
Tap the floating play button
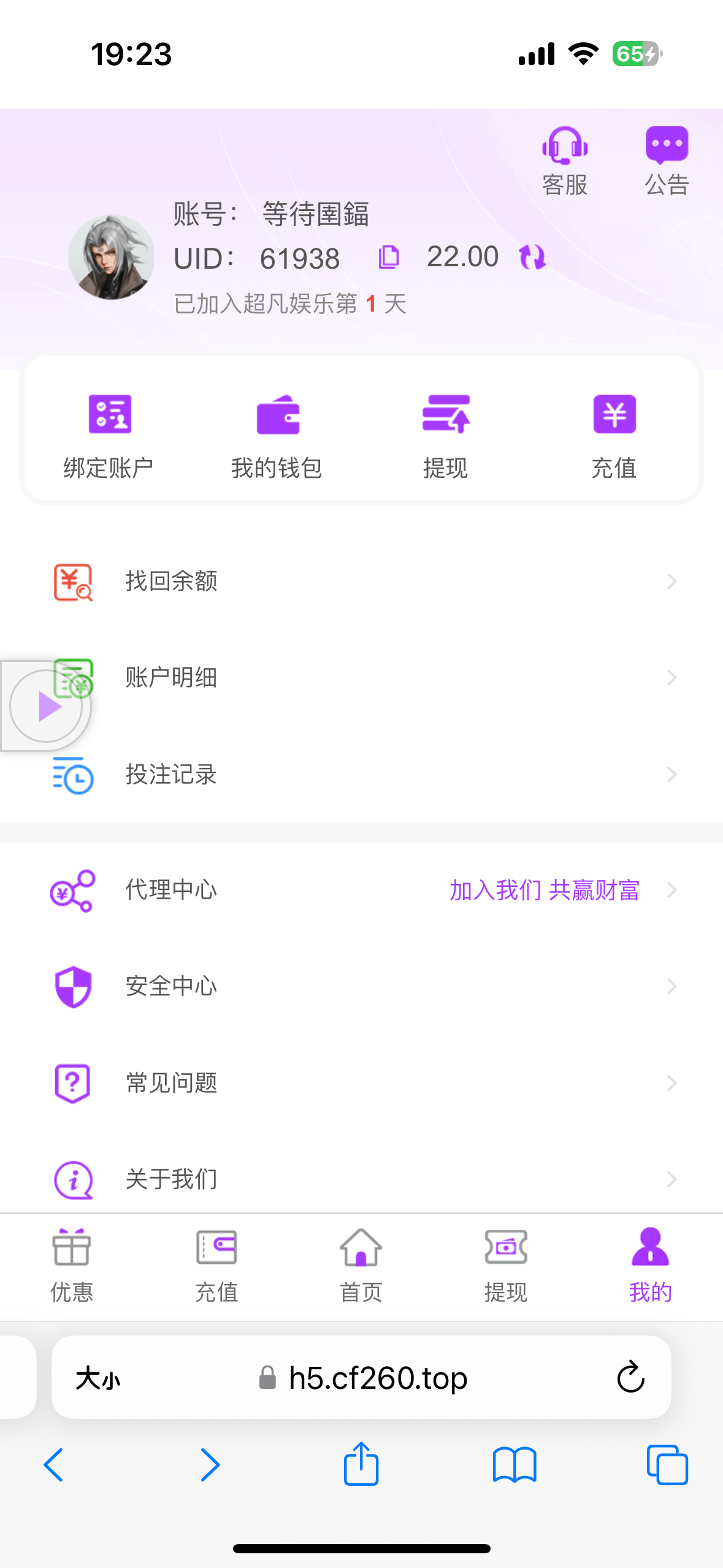point(47,706)
